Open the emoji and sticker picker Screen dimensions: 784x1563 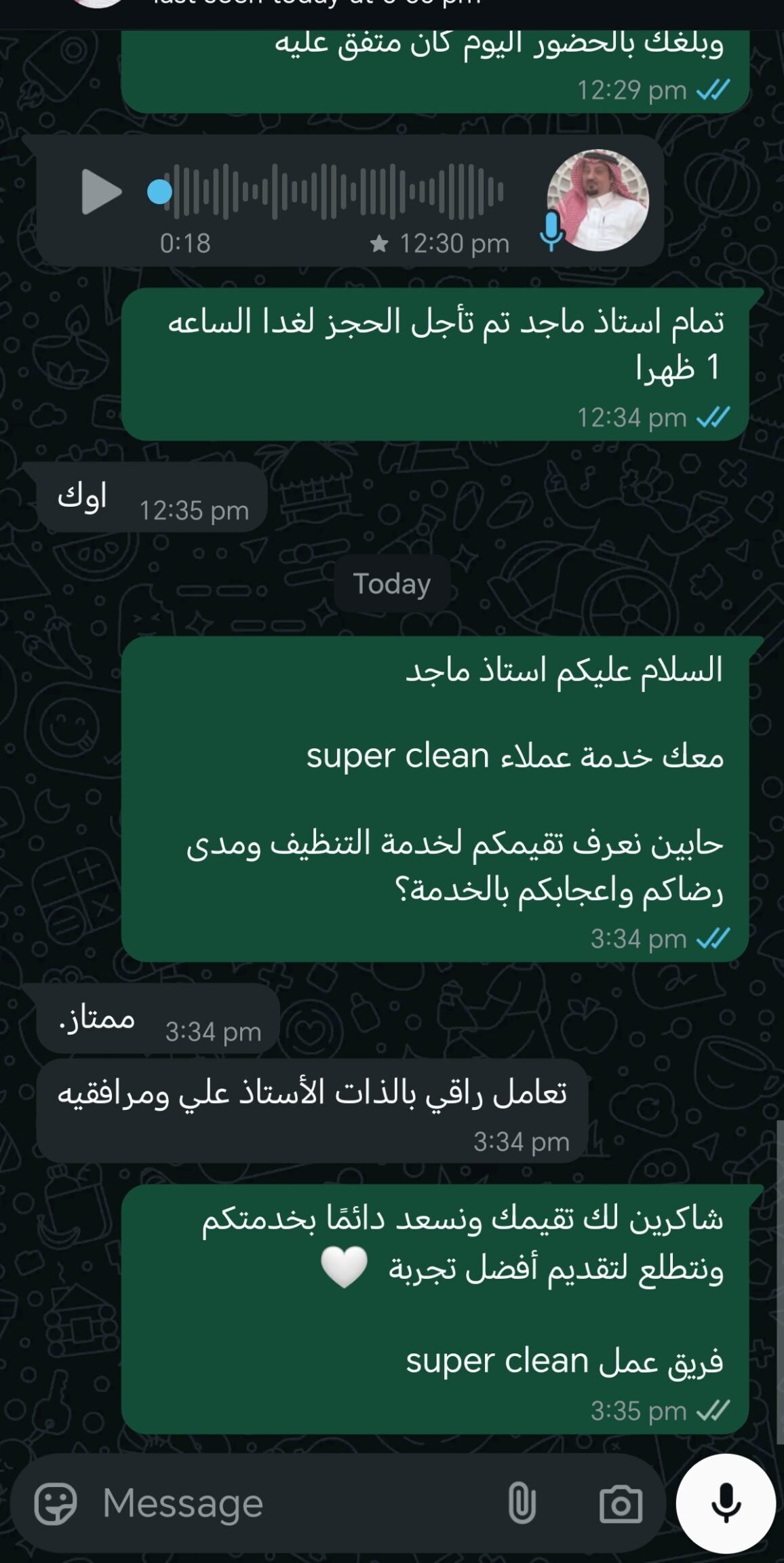(x=55, y=1504)
